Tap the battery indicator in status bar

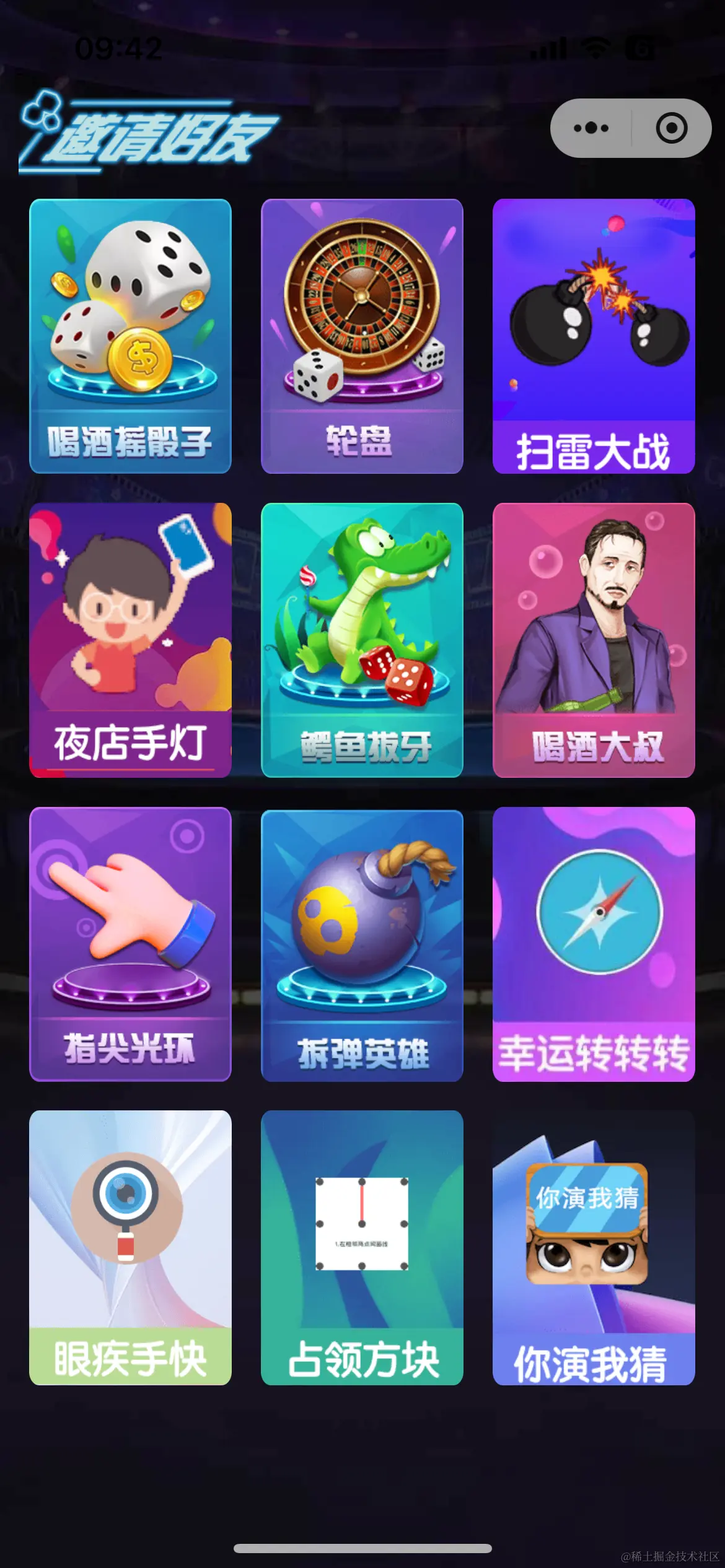pos(638,48)
